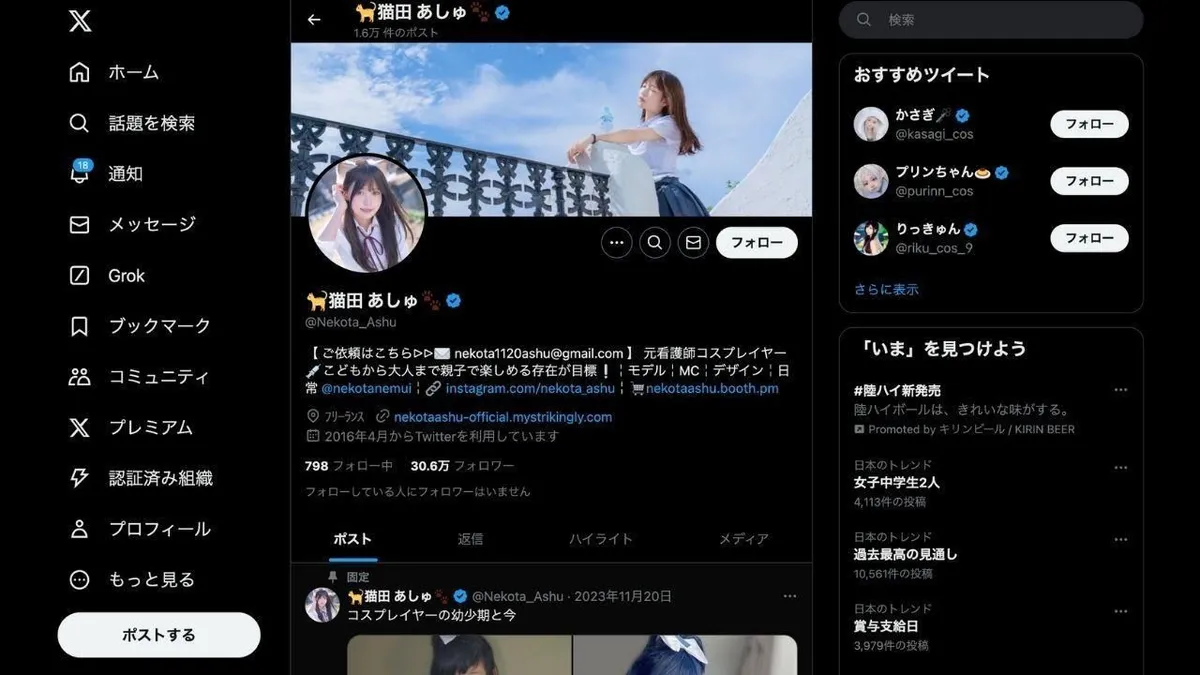
Task: Open the pinned post's overflow menu
Action: pos(790,596)
